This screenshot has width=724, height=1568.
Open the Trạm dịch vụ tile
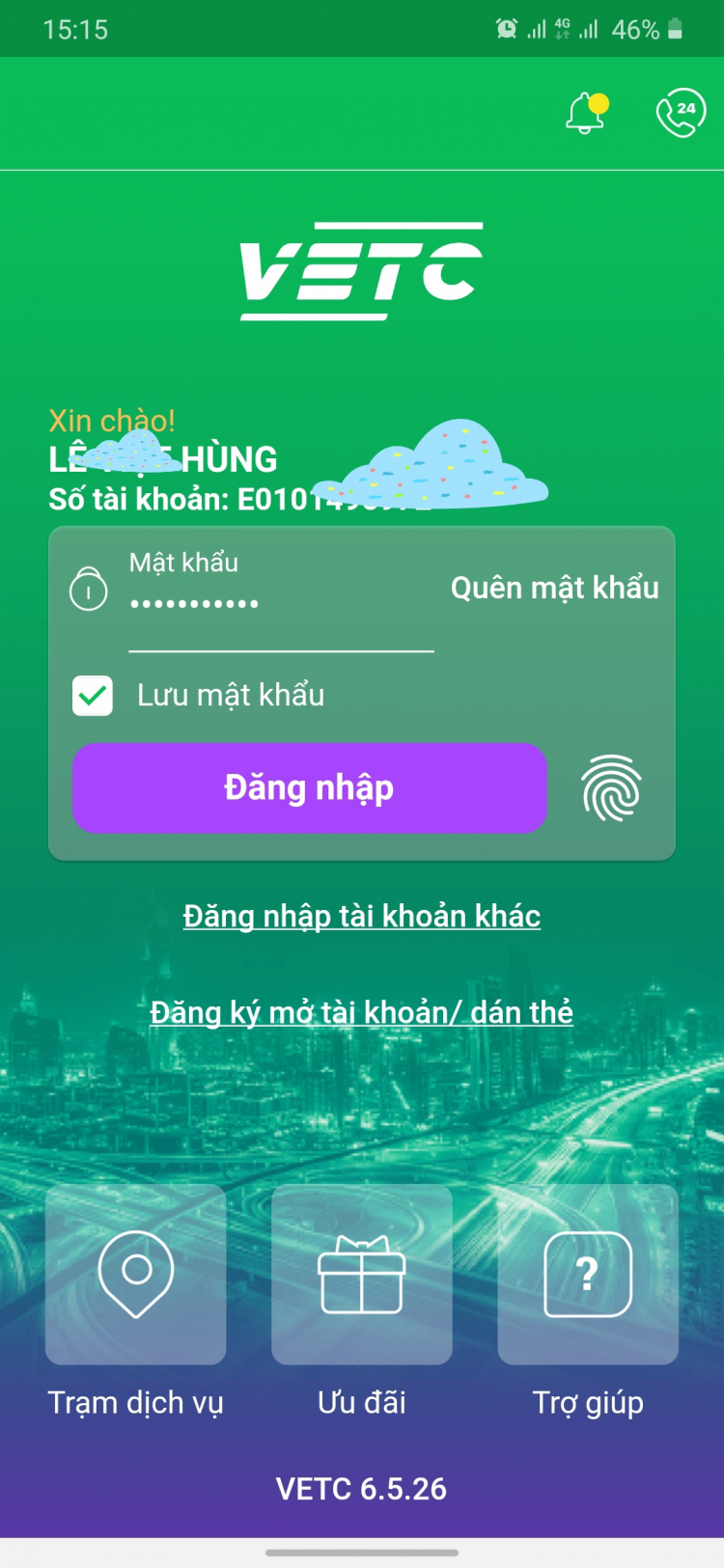point(136,1275)
